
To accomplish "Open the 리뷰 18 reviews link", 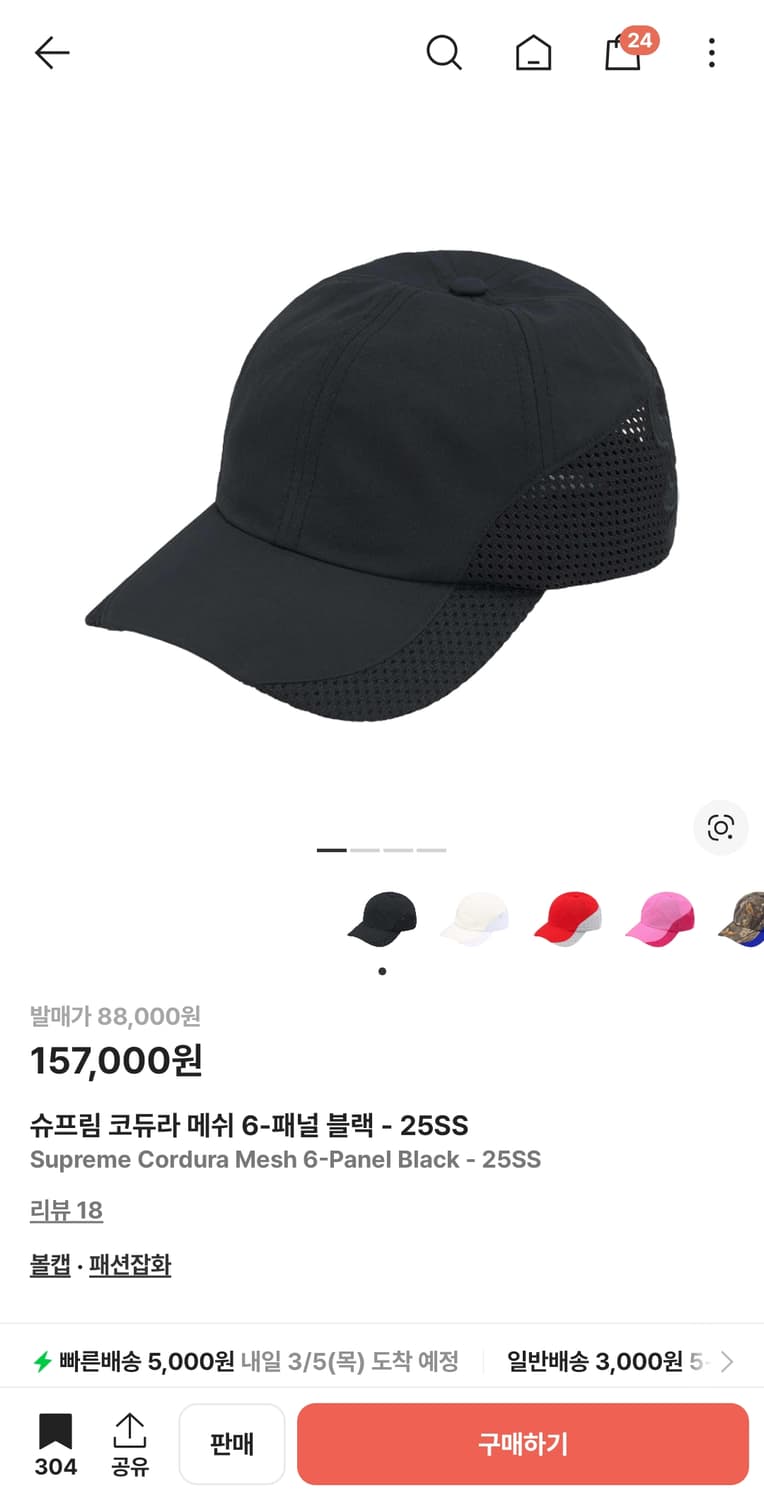I will pos(66,1210).
